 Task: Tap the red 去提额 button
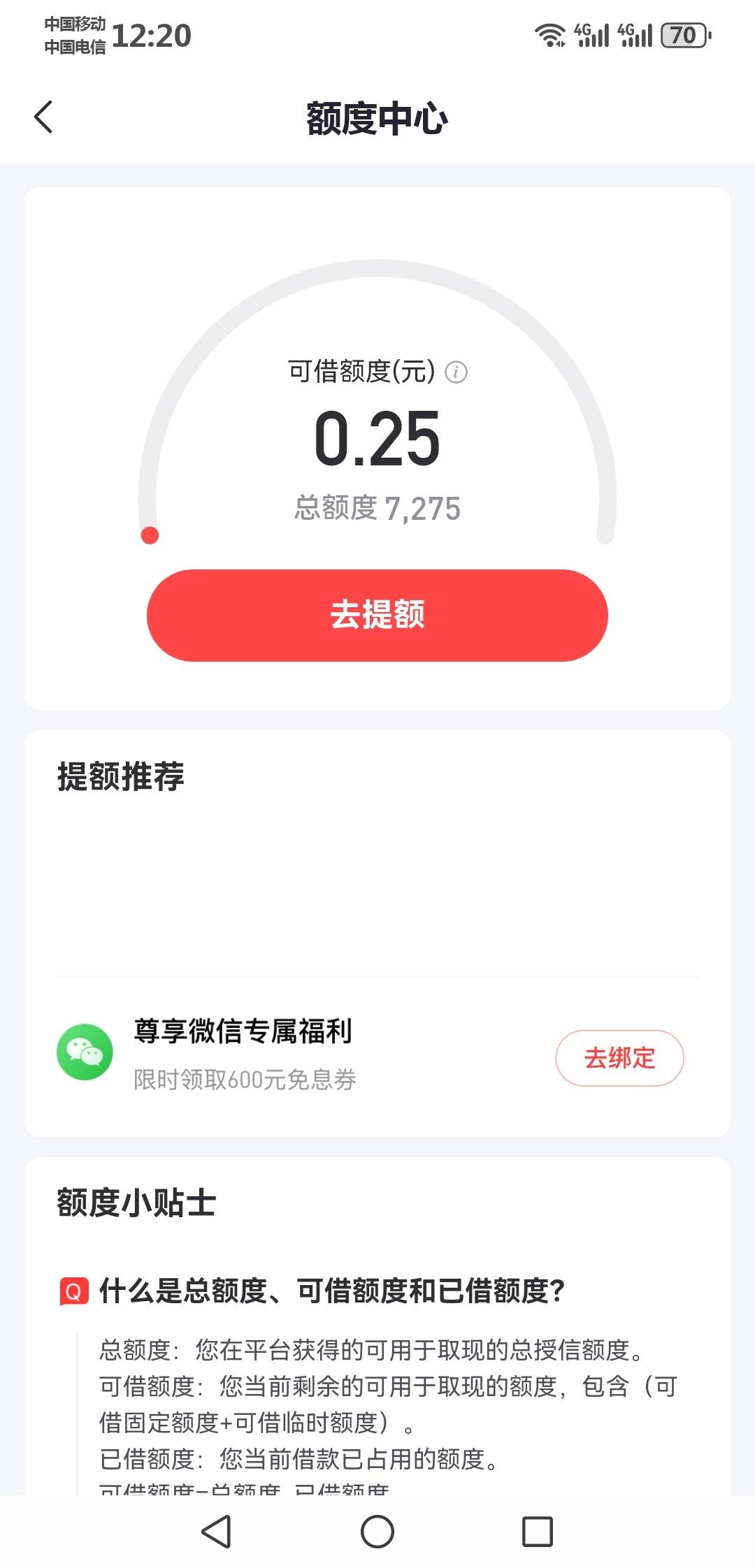[377, 615]
